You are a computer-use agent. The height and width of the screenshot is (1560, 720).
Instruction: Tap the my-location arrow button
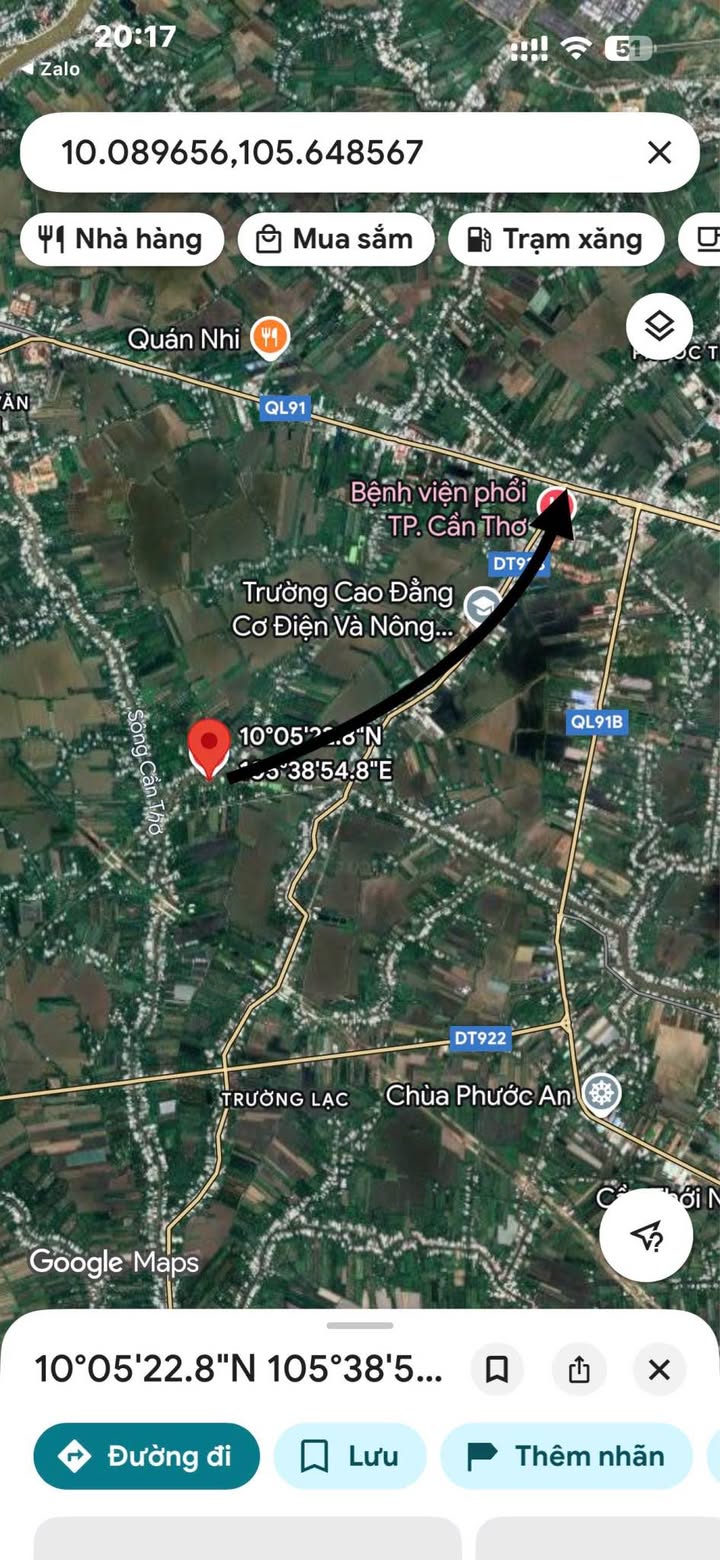646,1235
